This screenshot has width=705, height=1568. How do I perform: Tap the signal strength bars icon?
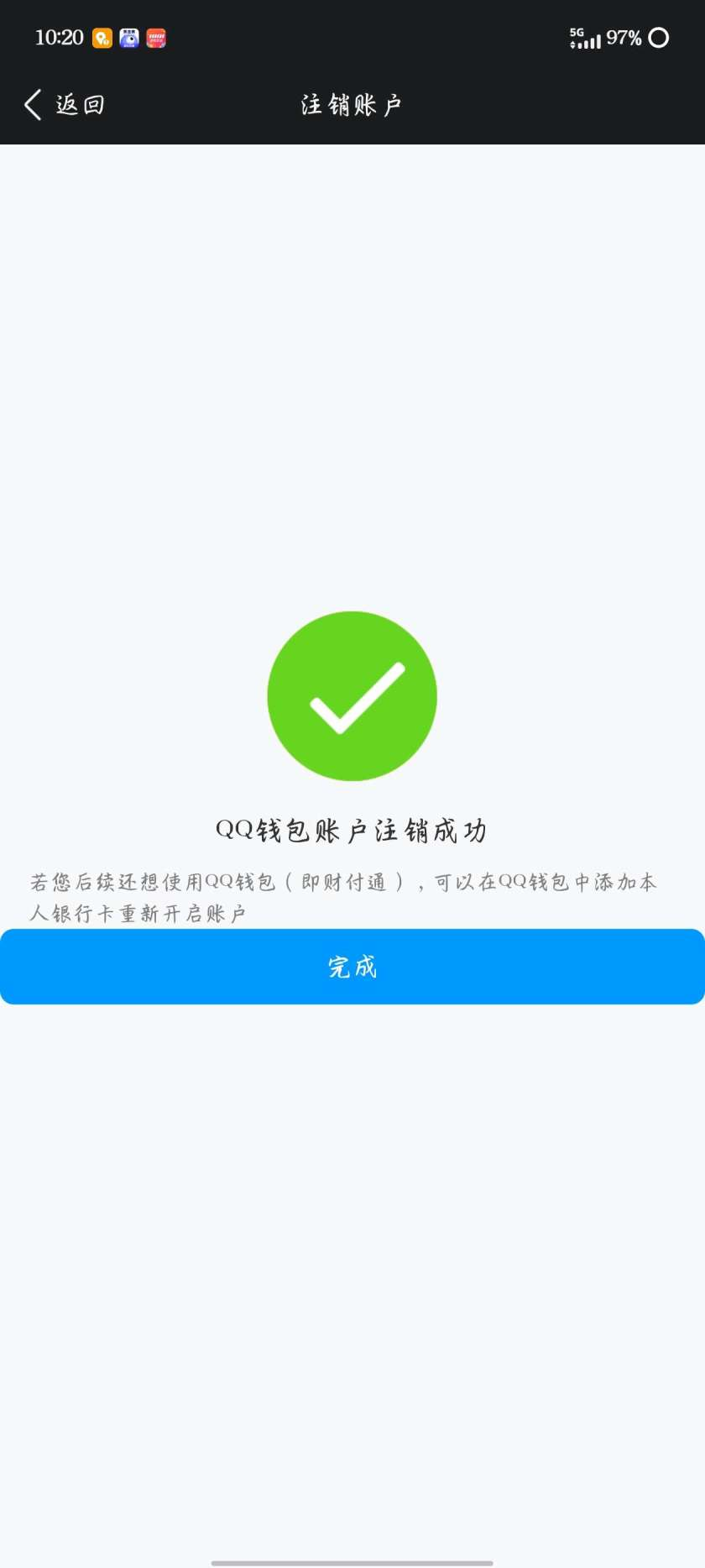tap(591, 40)
